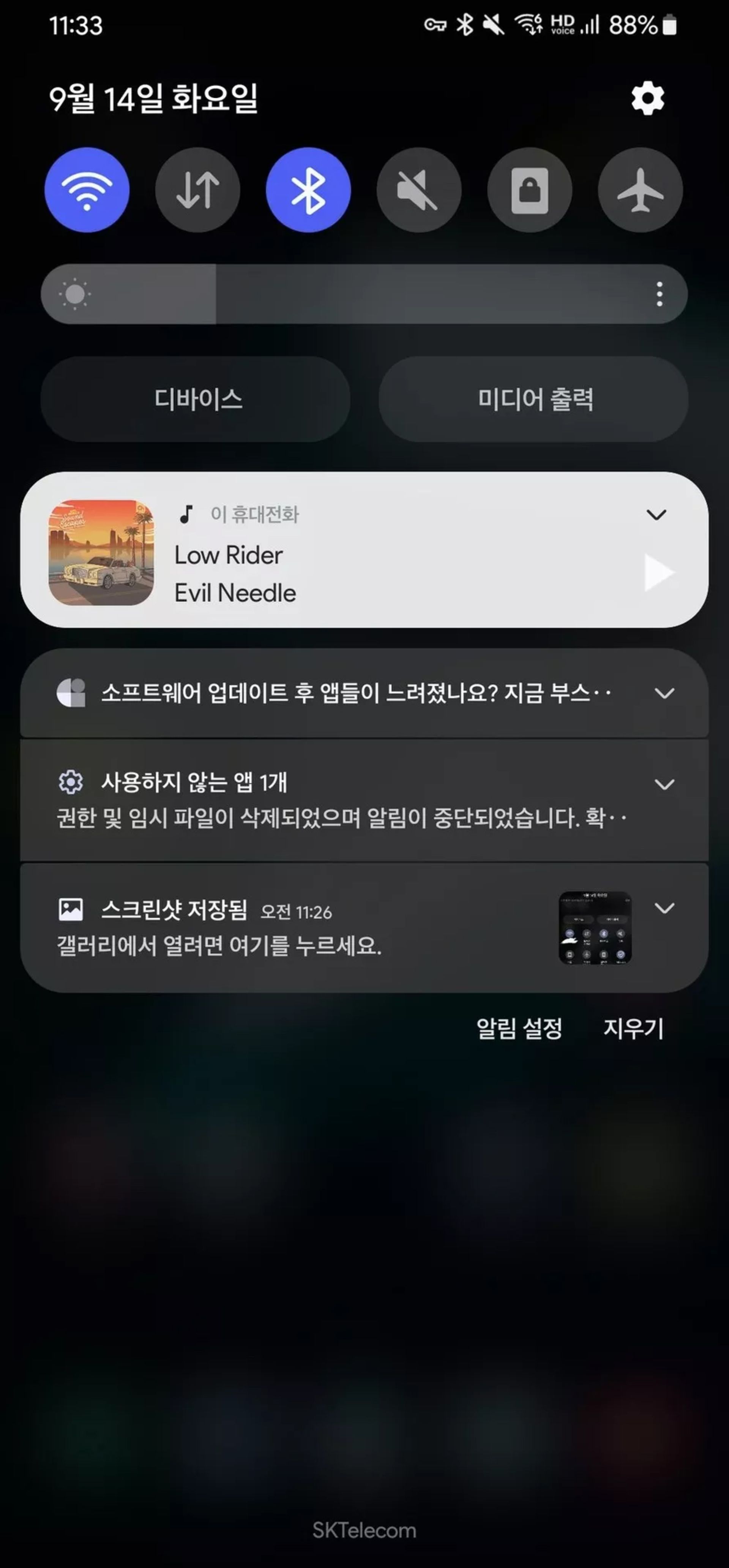Toggle mobile data connection
This screenshot has width=729, height=1568.
pos(197,190)
